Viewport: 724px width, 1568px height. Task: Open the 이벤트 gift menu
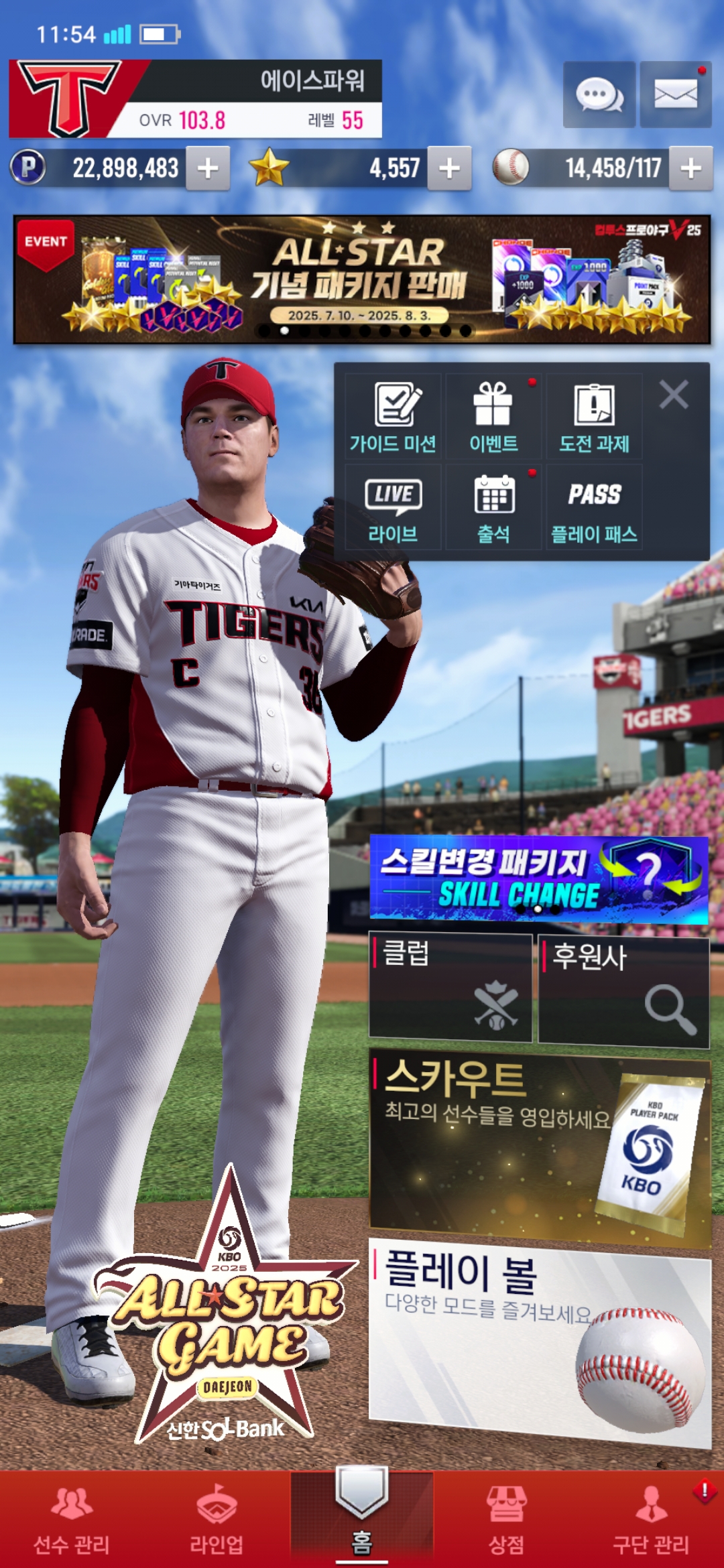493,417
